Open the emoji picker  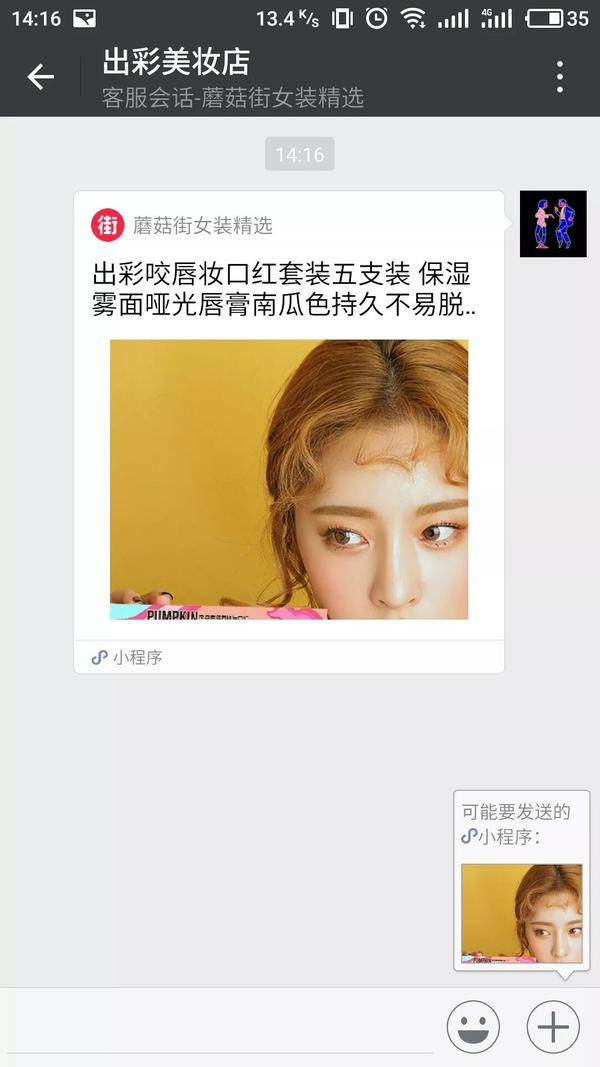pos(473,1026)
